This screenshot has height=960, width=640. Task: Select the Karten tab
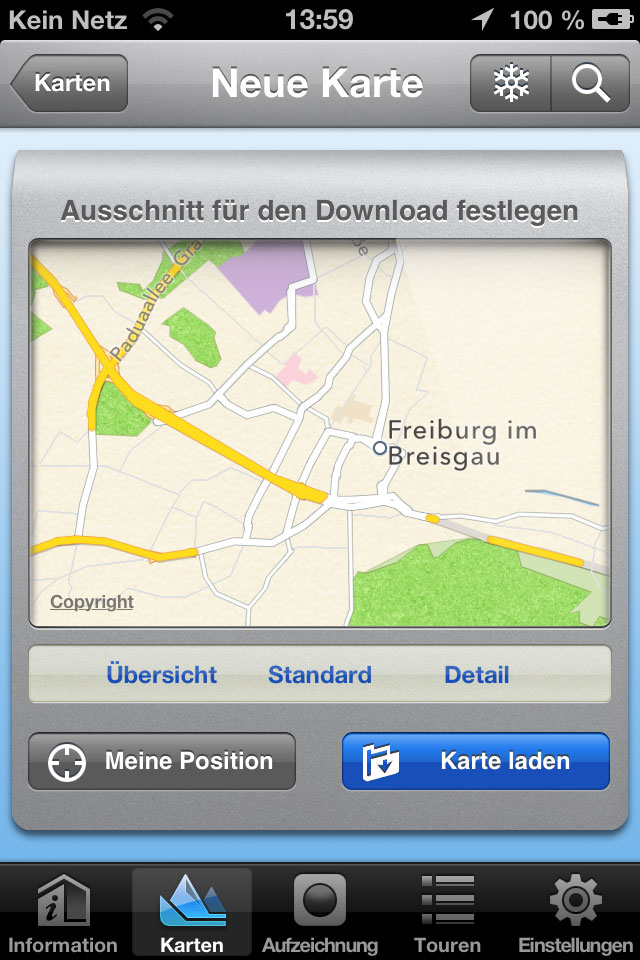click(192, 914)
